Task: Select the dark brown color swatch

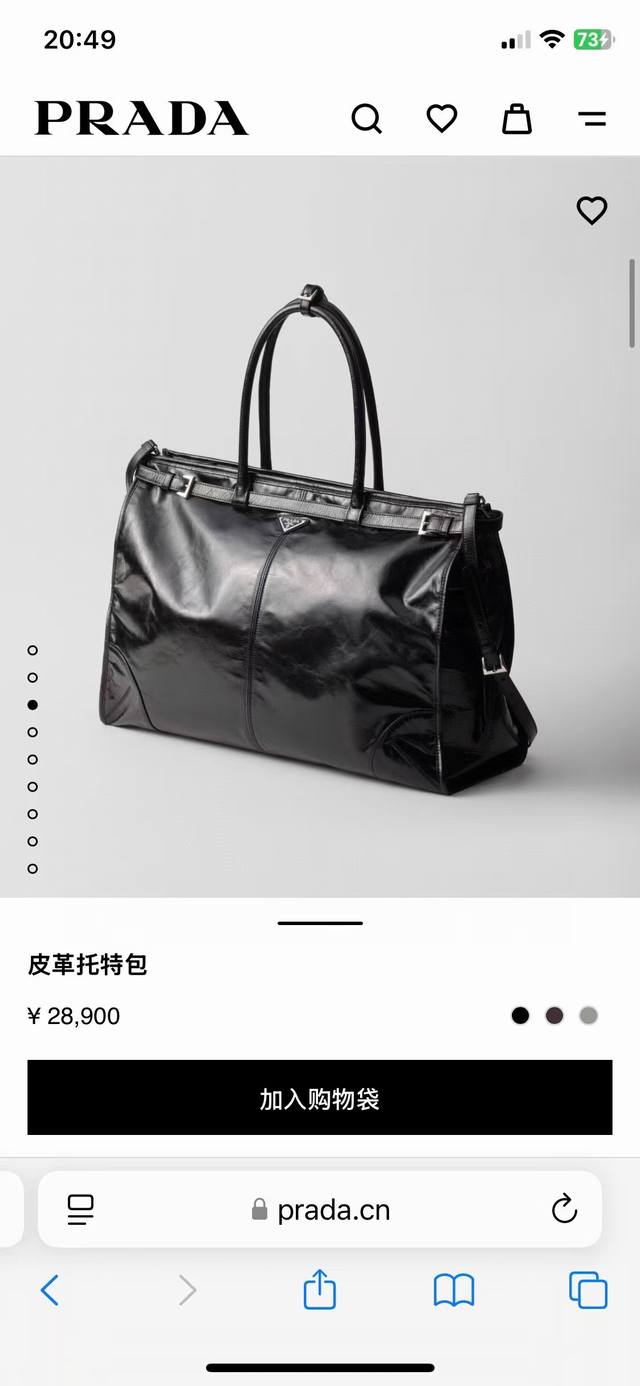Action: point(554,1016)
